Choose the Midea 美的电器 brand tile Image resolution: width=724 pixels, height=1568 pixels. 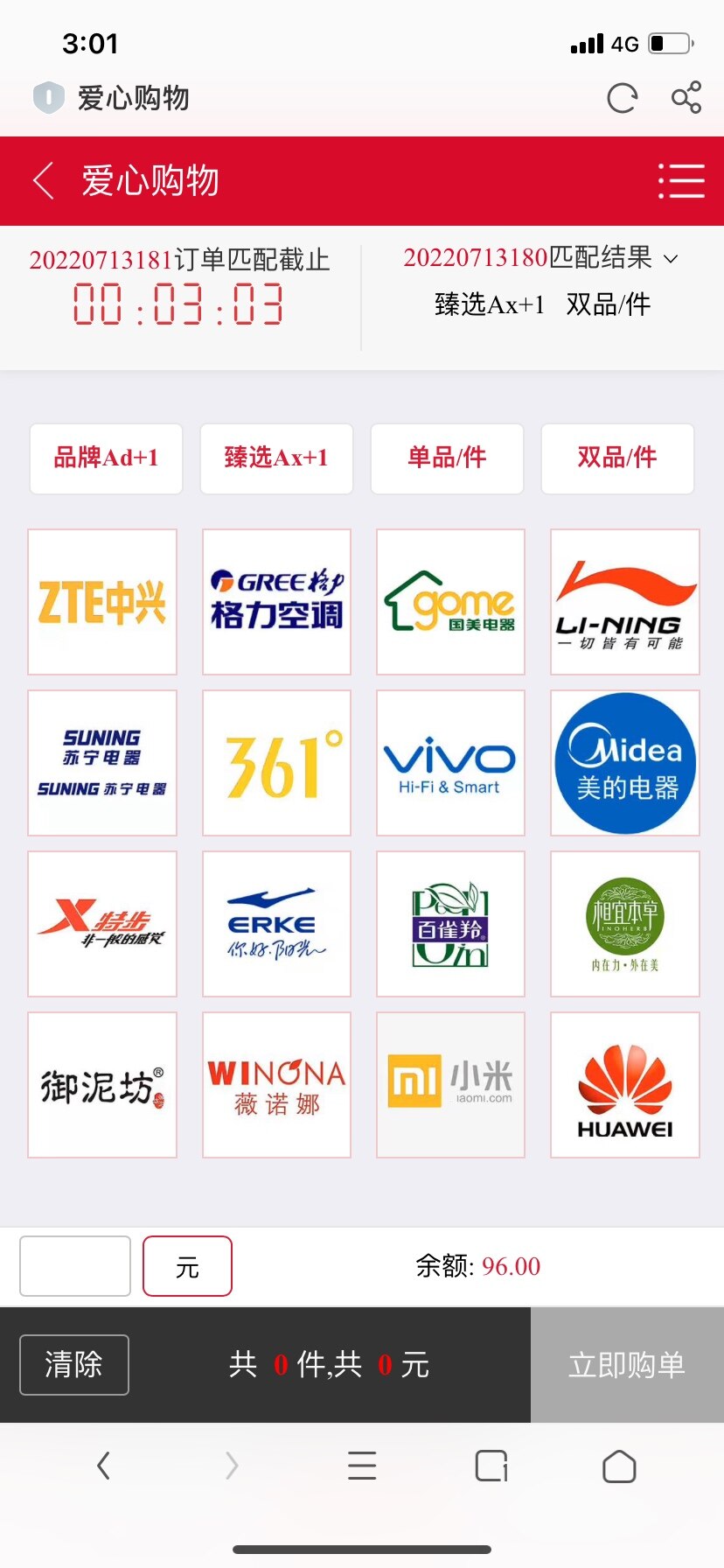coord(624,763)
